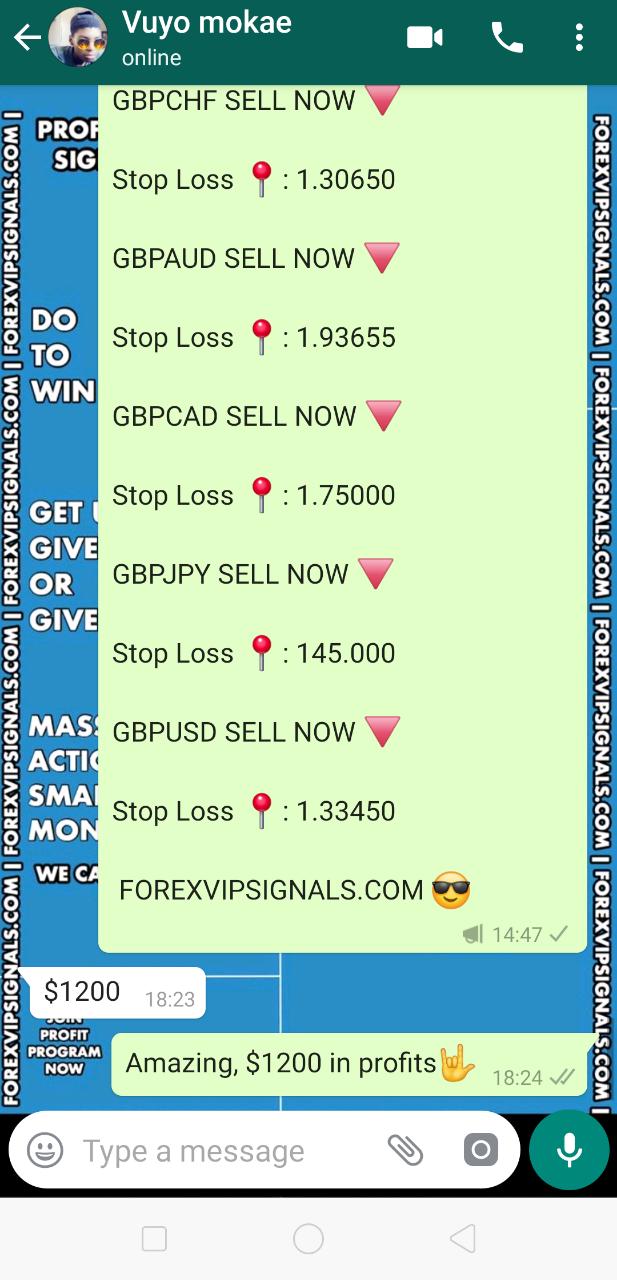Open Vuyo mokae's contact info

(207, 38)
